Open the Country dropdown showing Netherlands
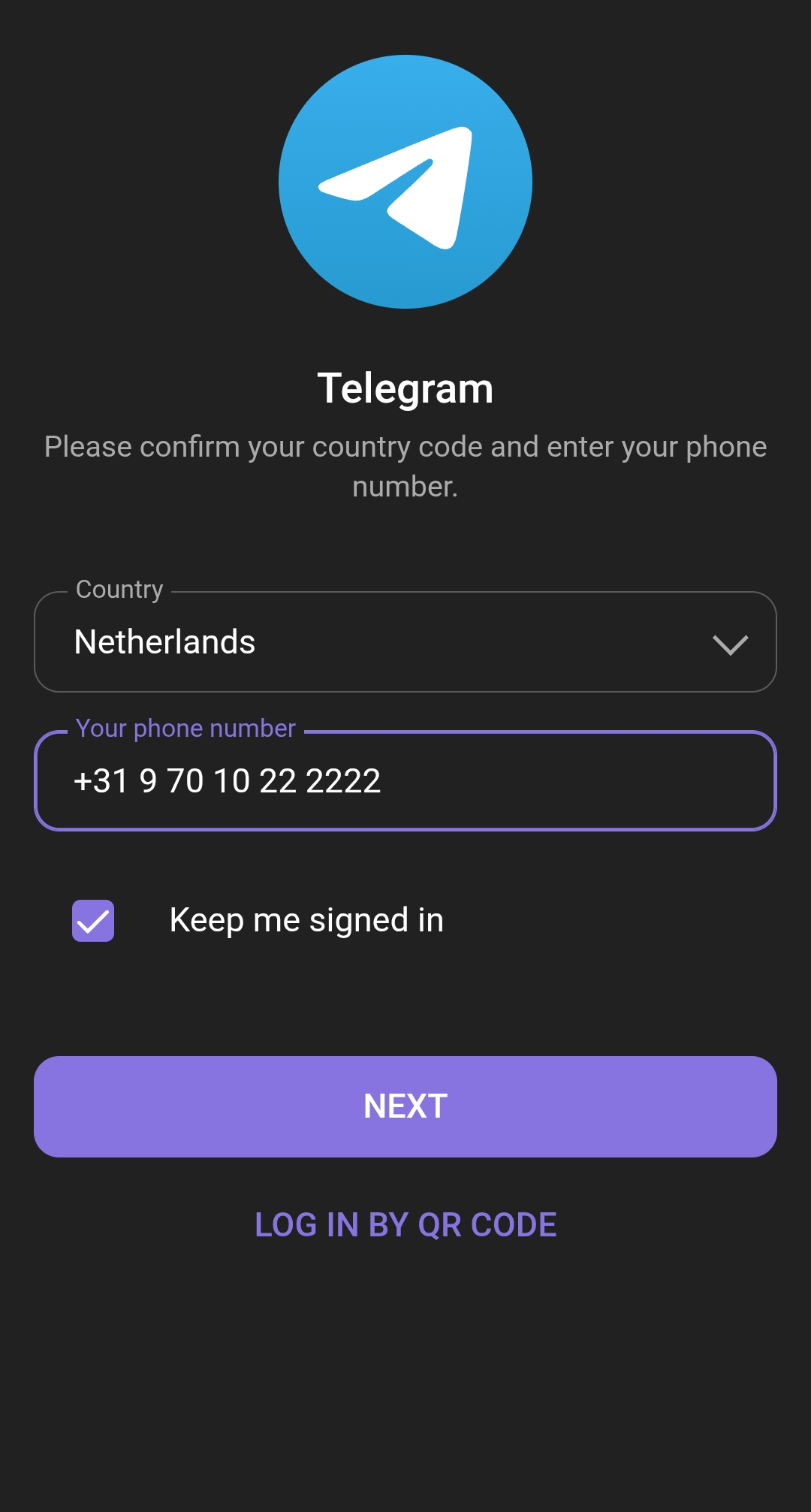The image size is (811, 1512). 405,643
